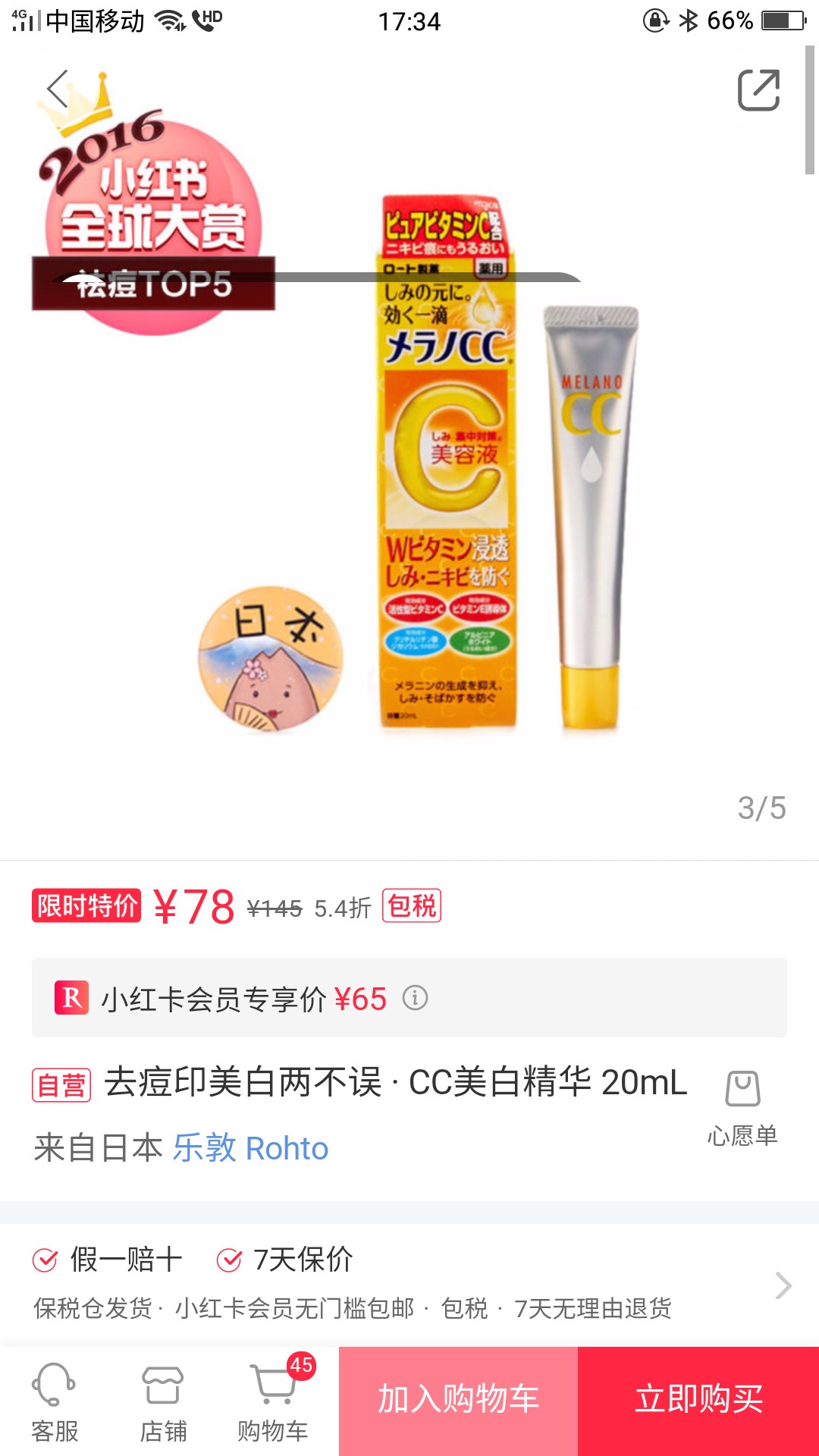
Task: Open the 乐敦 Rohto brand link
Action: 250,1148
